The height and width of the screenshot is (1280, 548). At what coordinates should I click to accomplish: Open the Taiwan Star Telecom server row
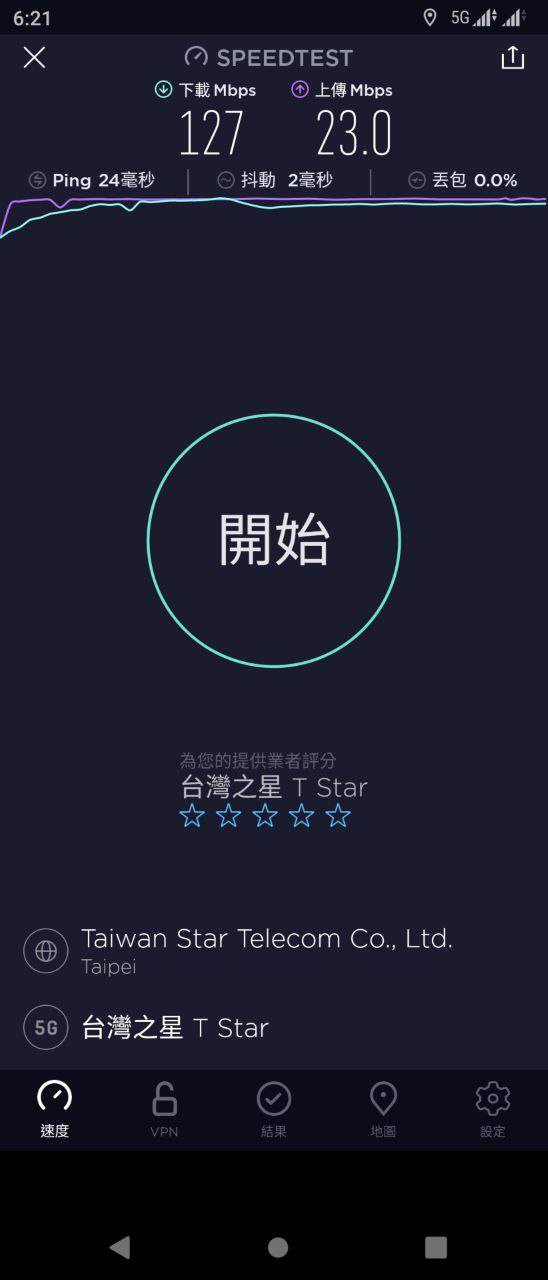click(274, 951)
